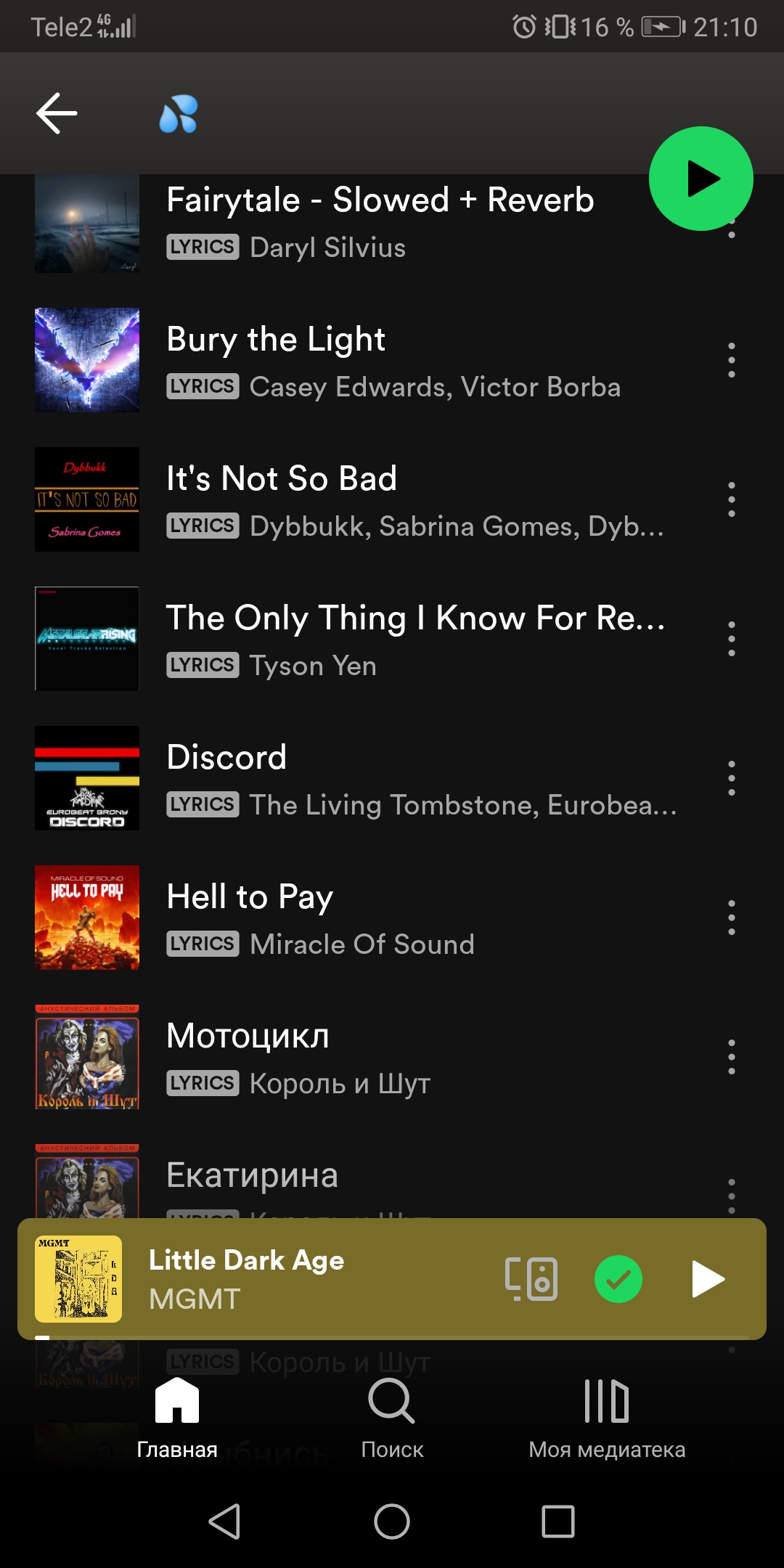Play the song Мотоцикл
This screenshot has width=784, height=1568.
coord(392,1057)
